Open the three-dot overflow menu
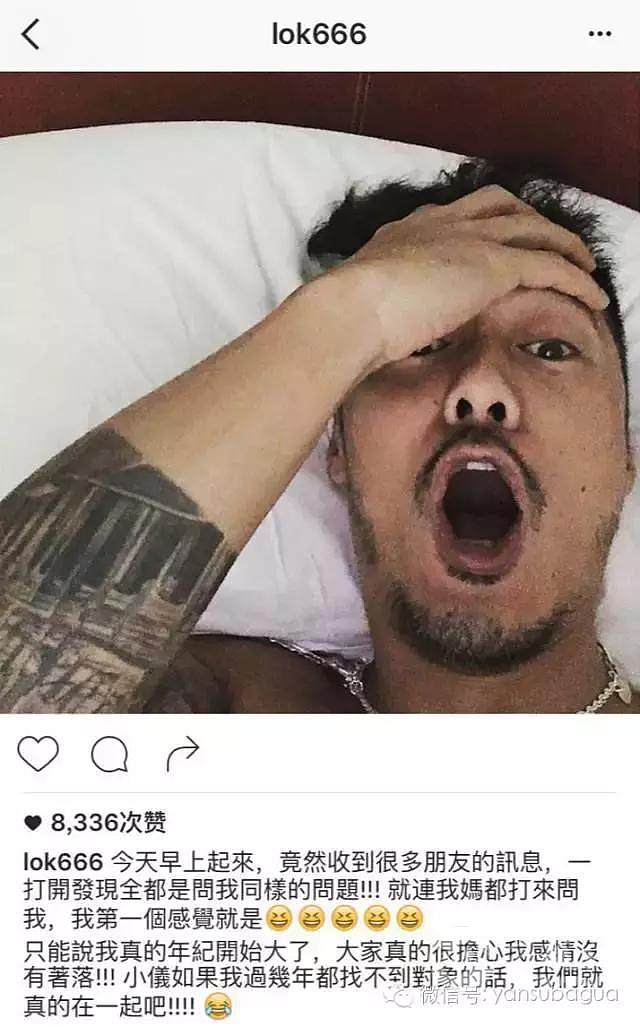This screenshot has width=640, height=1027. [599, 35]
